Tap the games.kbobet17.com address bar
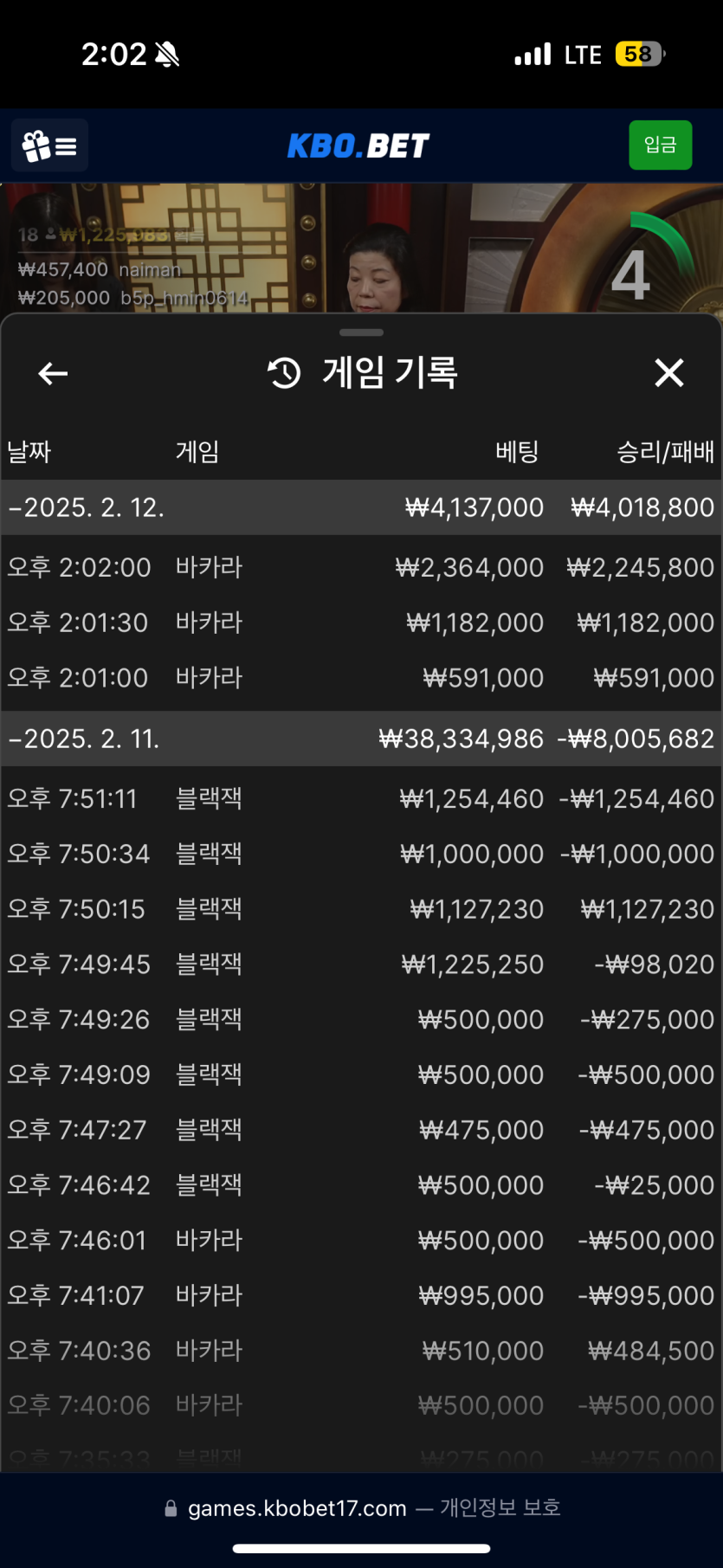 coord(362,1508)
